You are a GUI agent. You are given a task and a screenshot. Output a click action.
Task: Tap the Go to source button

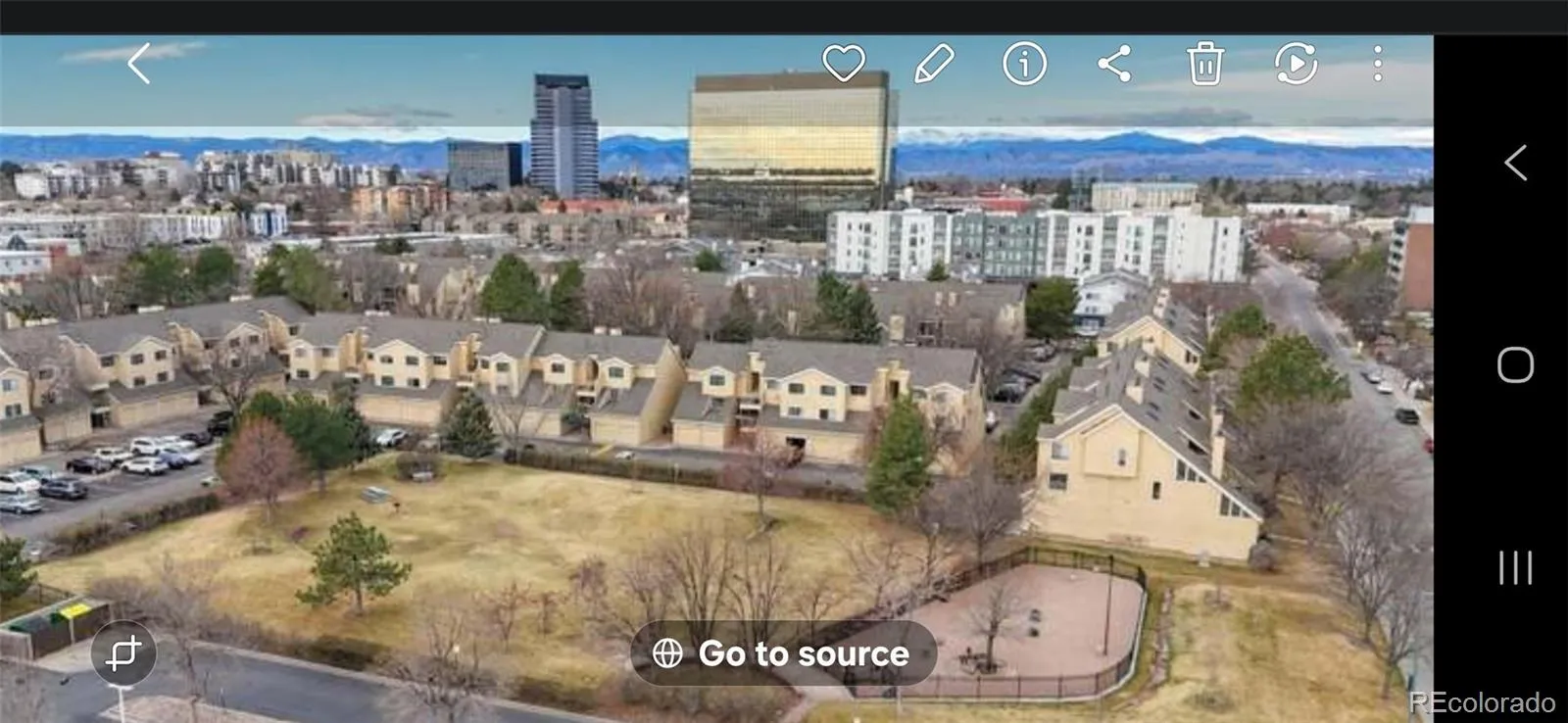click(x=783, y=653)
